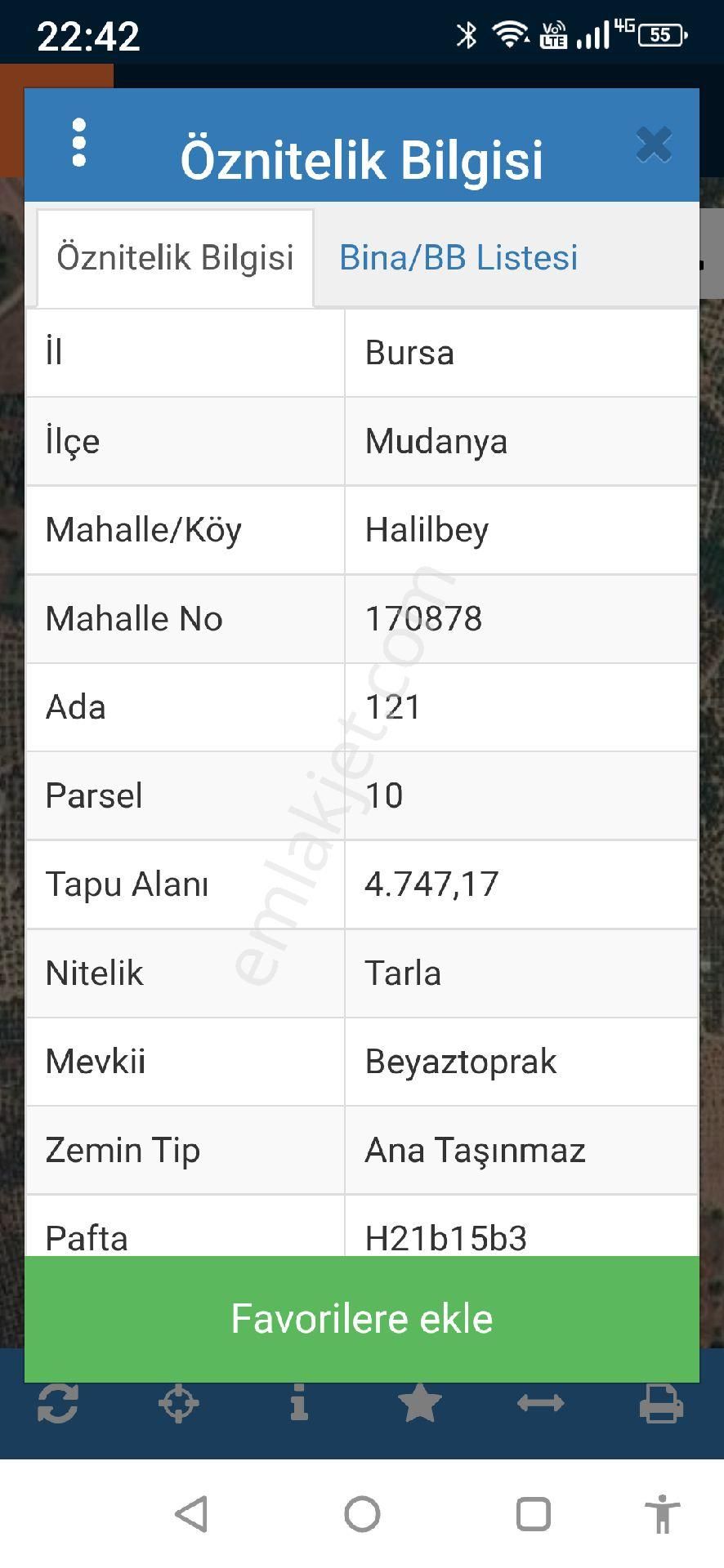Tap the crosshair location icon
This screenshot has width=724, height=1568.
pos(178,1404)
